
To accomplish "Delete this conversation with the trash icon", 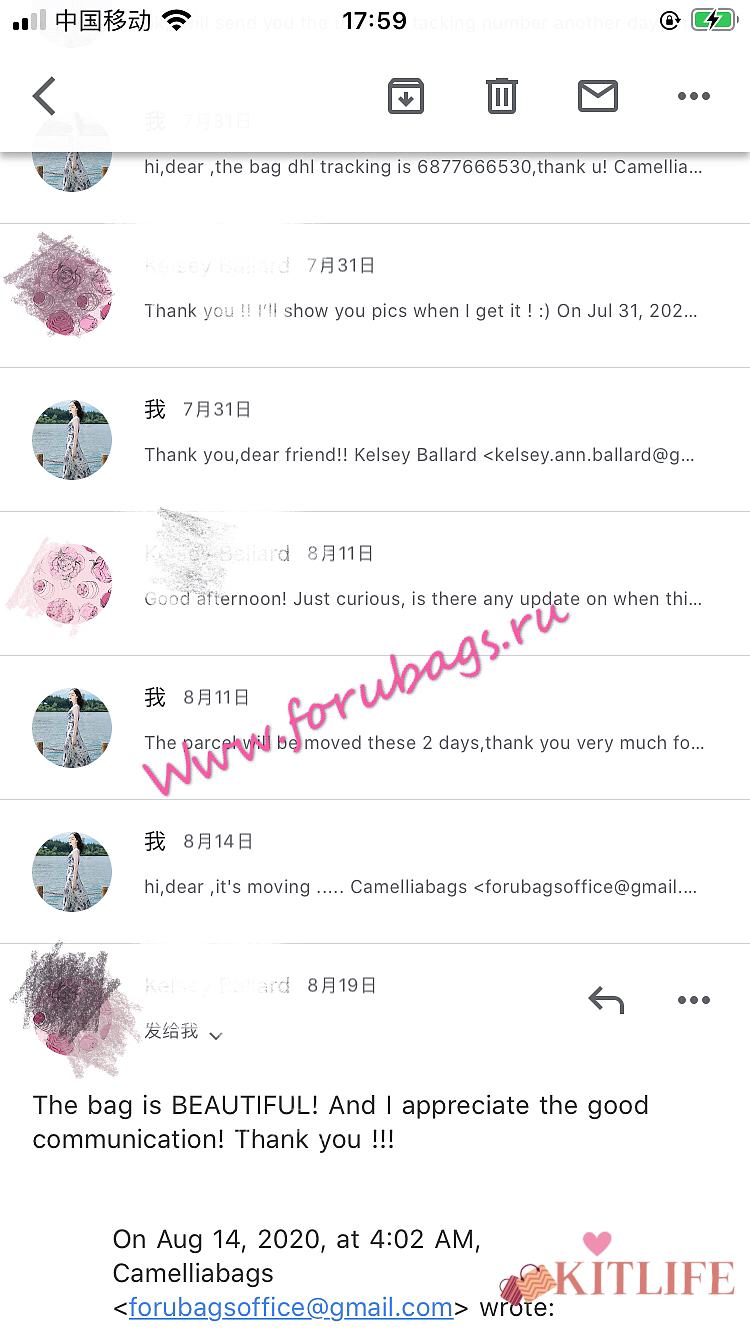I will [x=501, y=96].
